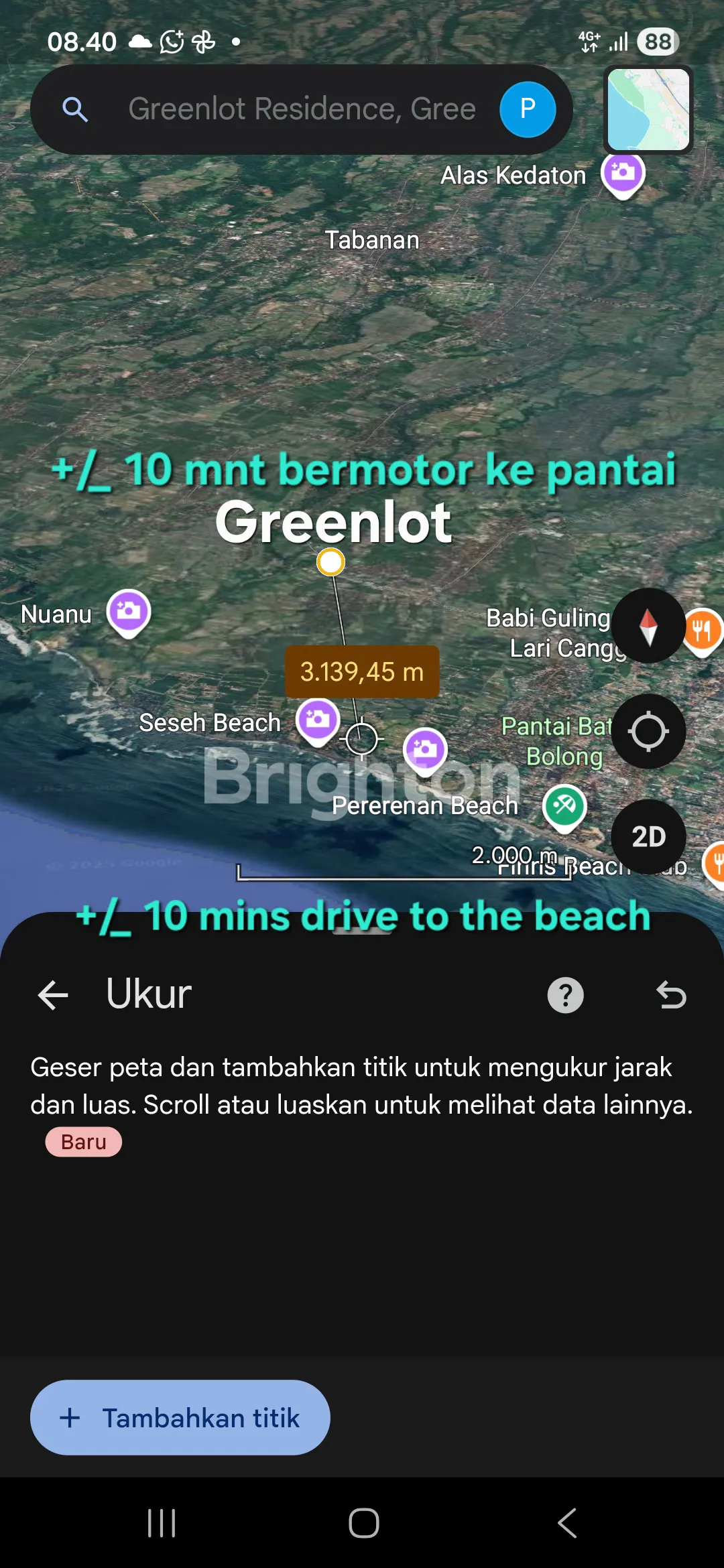Open recent apps from the navigation bar
Screen dimensions: 724x1568
pos(162,1523)
